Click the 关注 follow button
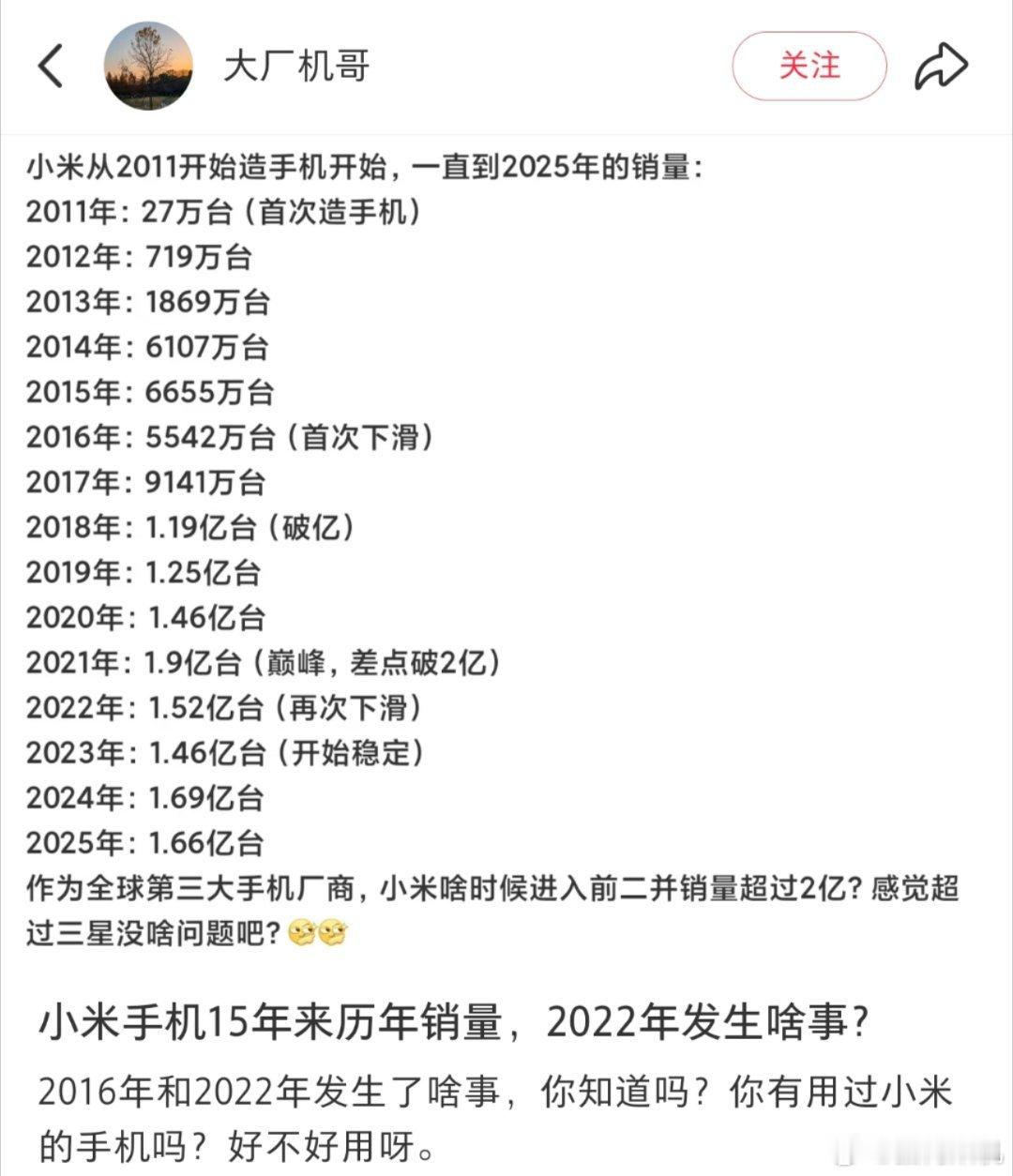The width and height of the screenshot is (1013, 1176). [809, 66]
